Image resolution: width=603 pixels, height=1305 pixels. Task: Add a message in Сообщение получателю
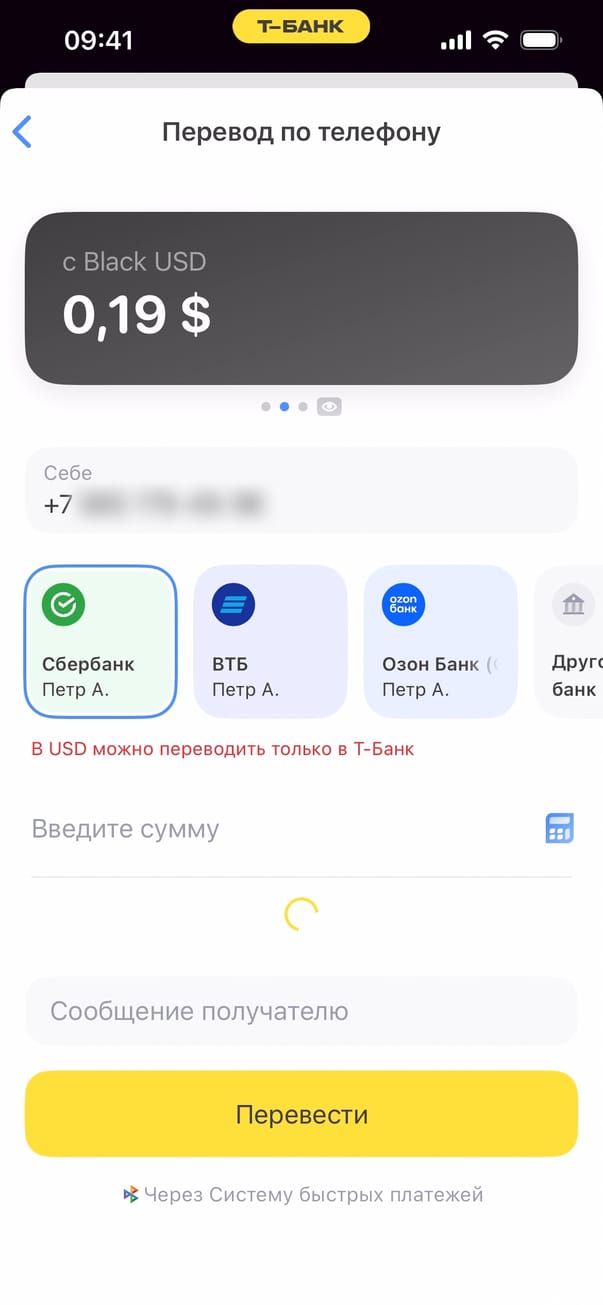(301, 1011)
